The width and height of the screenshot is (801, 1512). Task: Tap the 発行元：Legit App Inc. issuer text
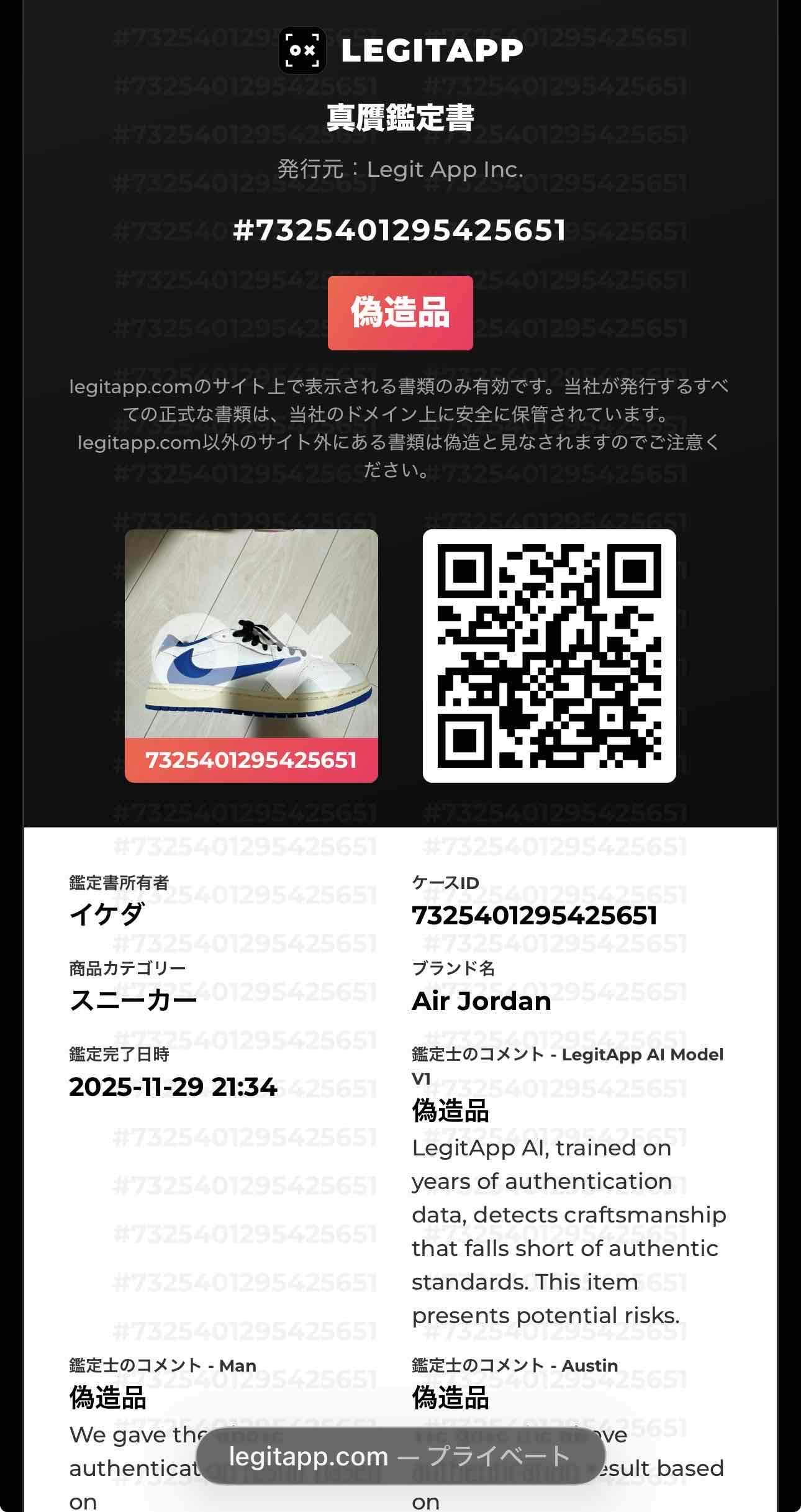click(x=400, y=168)
